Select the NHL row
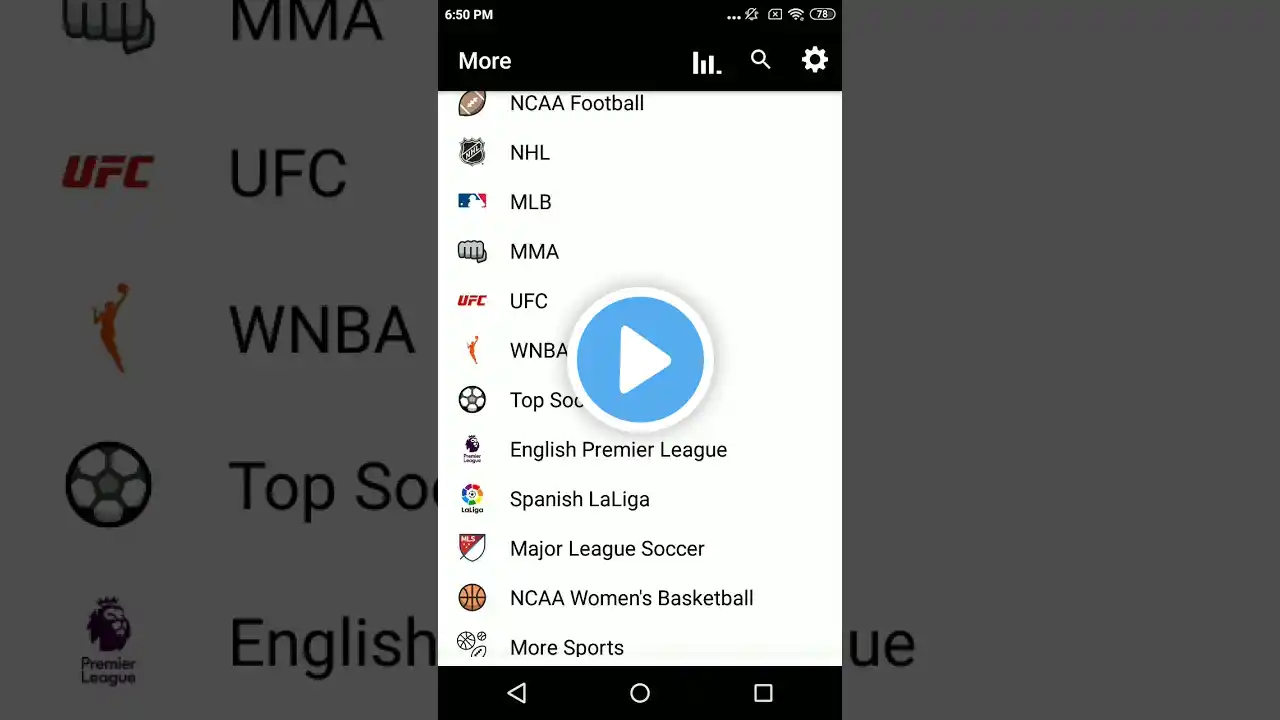1280x720 pixels. point(529,152)
